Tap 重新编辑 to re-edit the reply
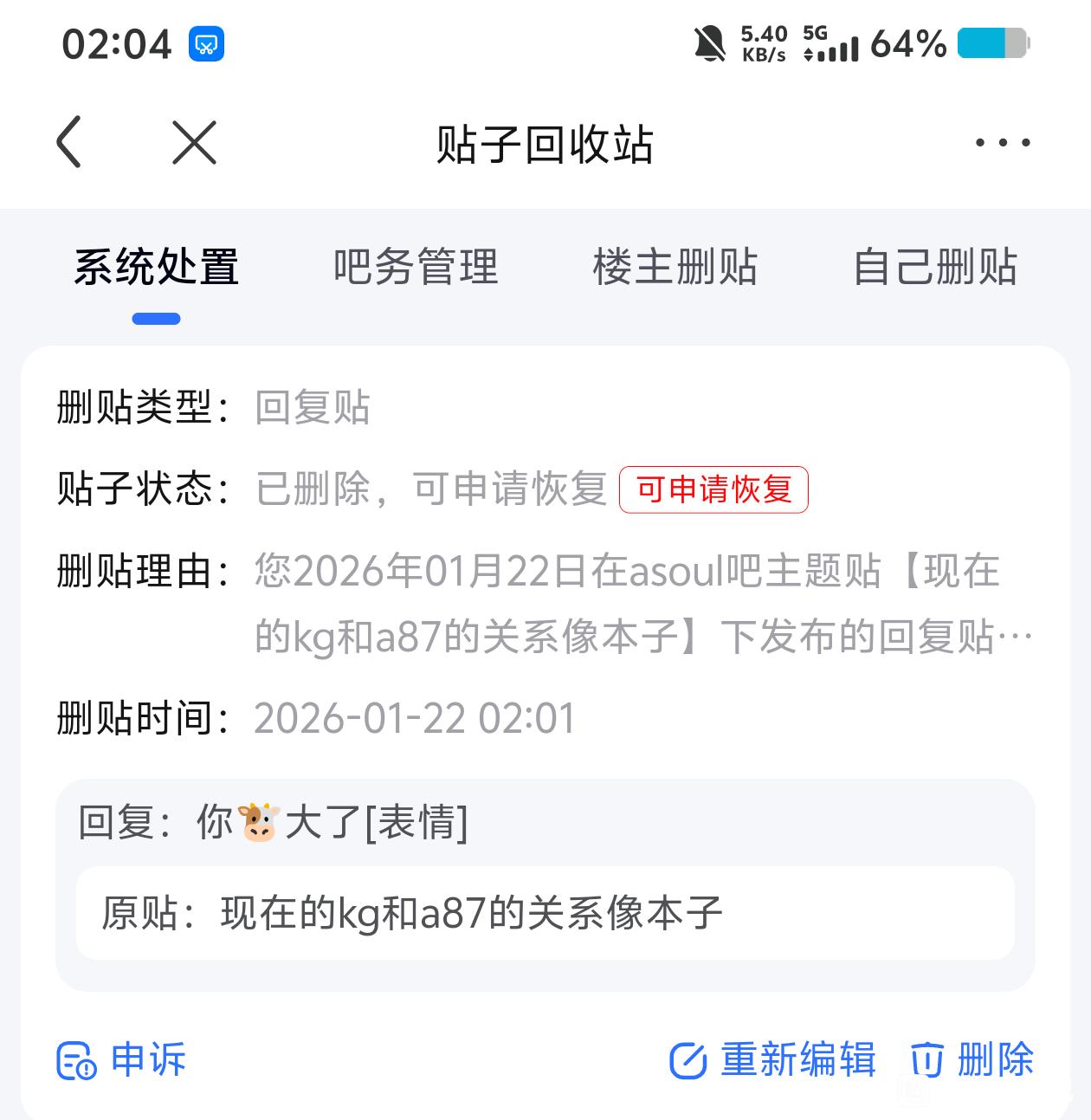The height and width of the screenshot is (1120, 1091). pyautogui.click(x=773, y=1060)
